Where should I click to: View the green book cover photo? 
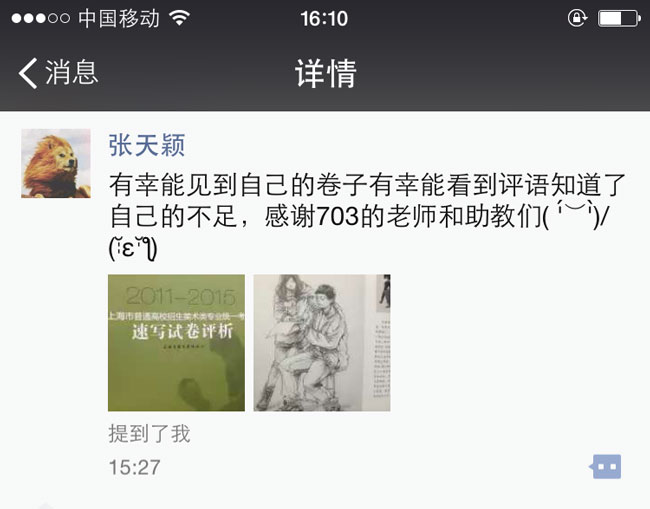(x=176, y=342)
